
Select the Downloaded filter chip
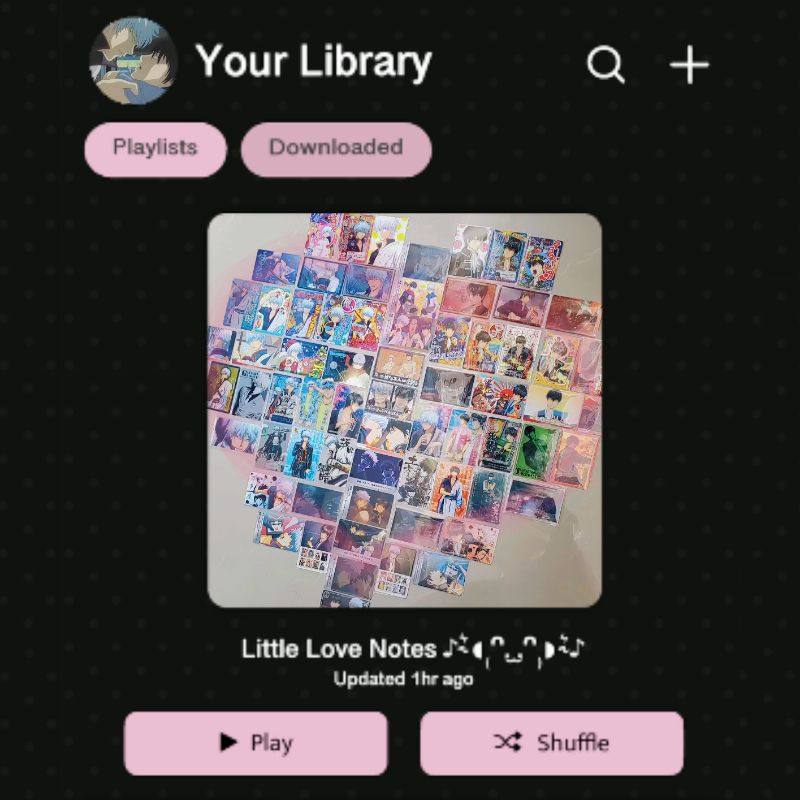(x=336, y=149)
